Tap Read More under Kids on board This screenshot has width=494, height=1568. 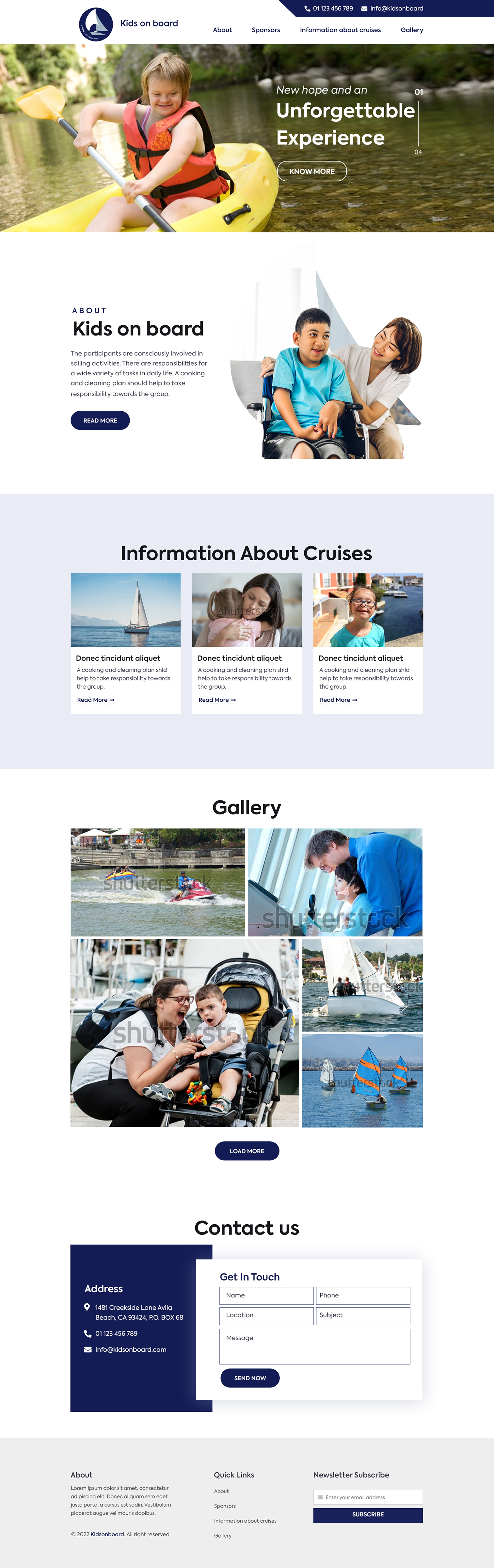[100, 421]
